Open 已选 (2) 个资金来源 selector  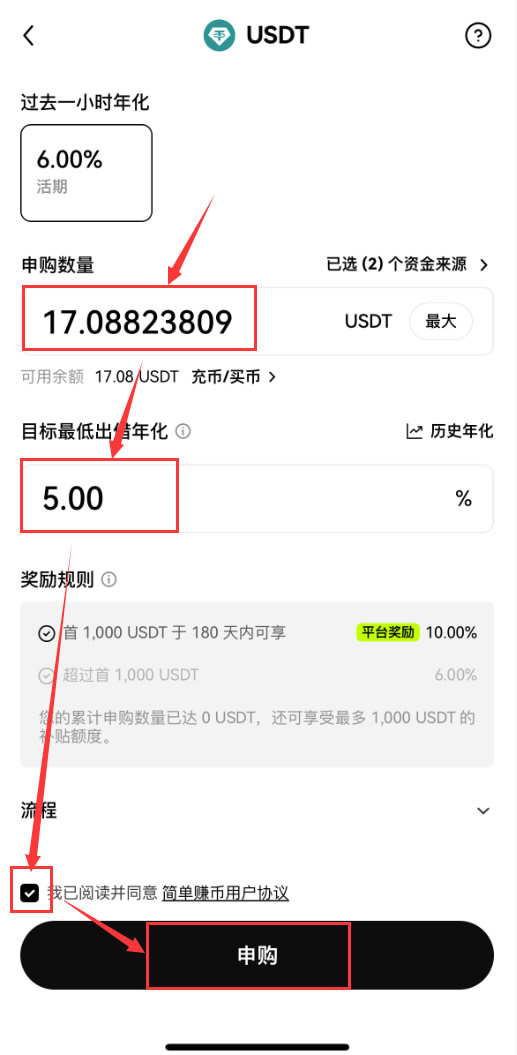[407, 264]
